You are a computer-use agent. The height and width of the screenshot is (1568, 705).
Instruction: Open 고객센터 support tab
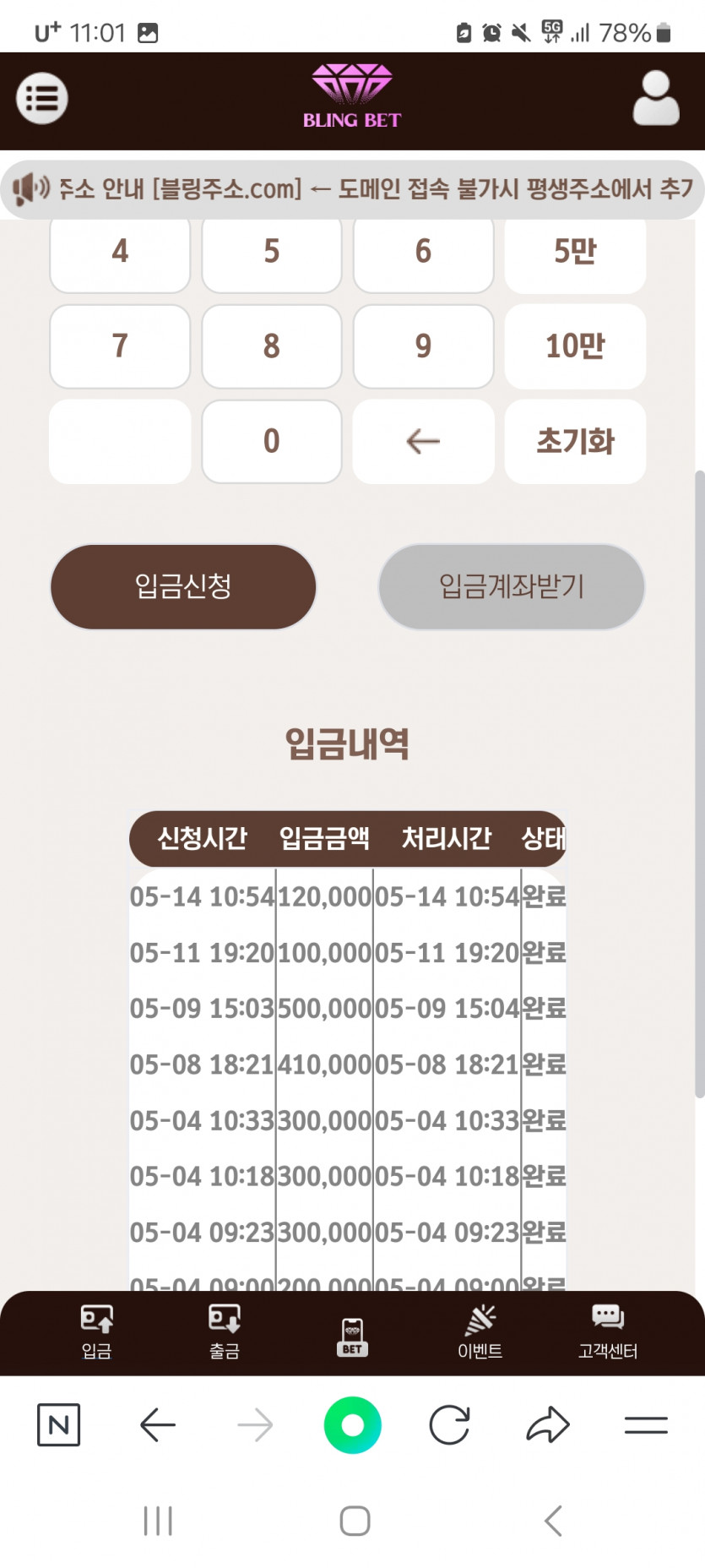pos(608,1332)
